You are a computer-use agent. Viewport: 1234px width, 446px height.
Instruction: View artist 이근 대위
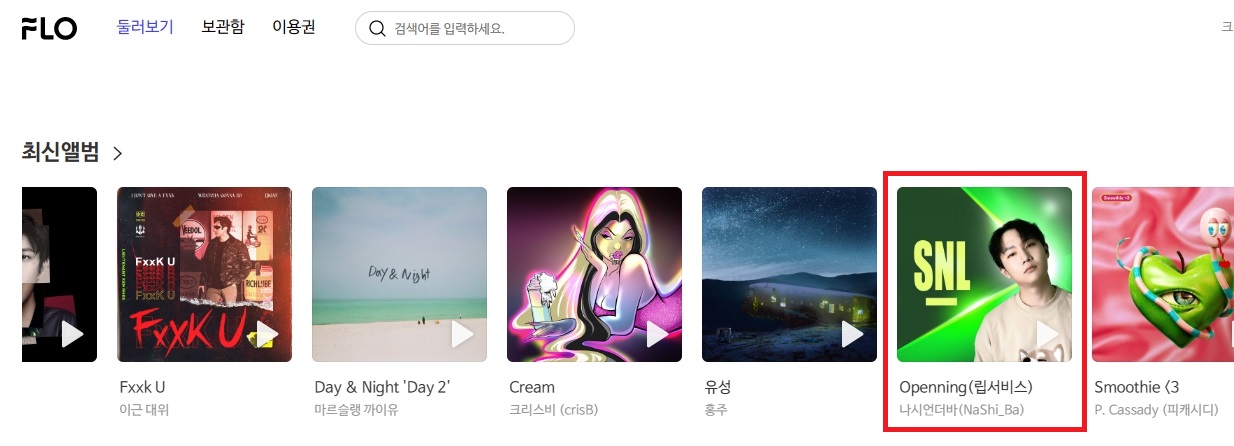point(144,410)
